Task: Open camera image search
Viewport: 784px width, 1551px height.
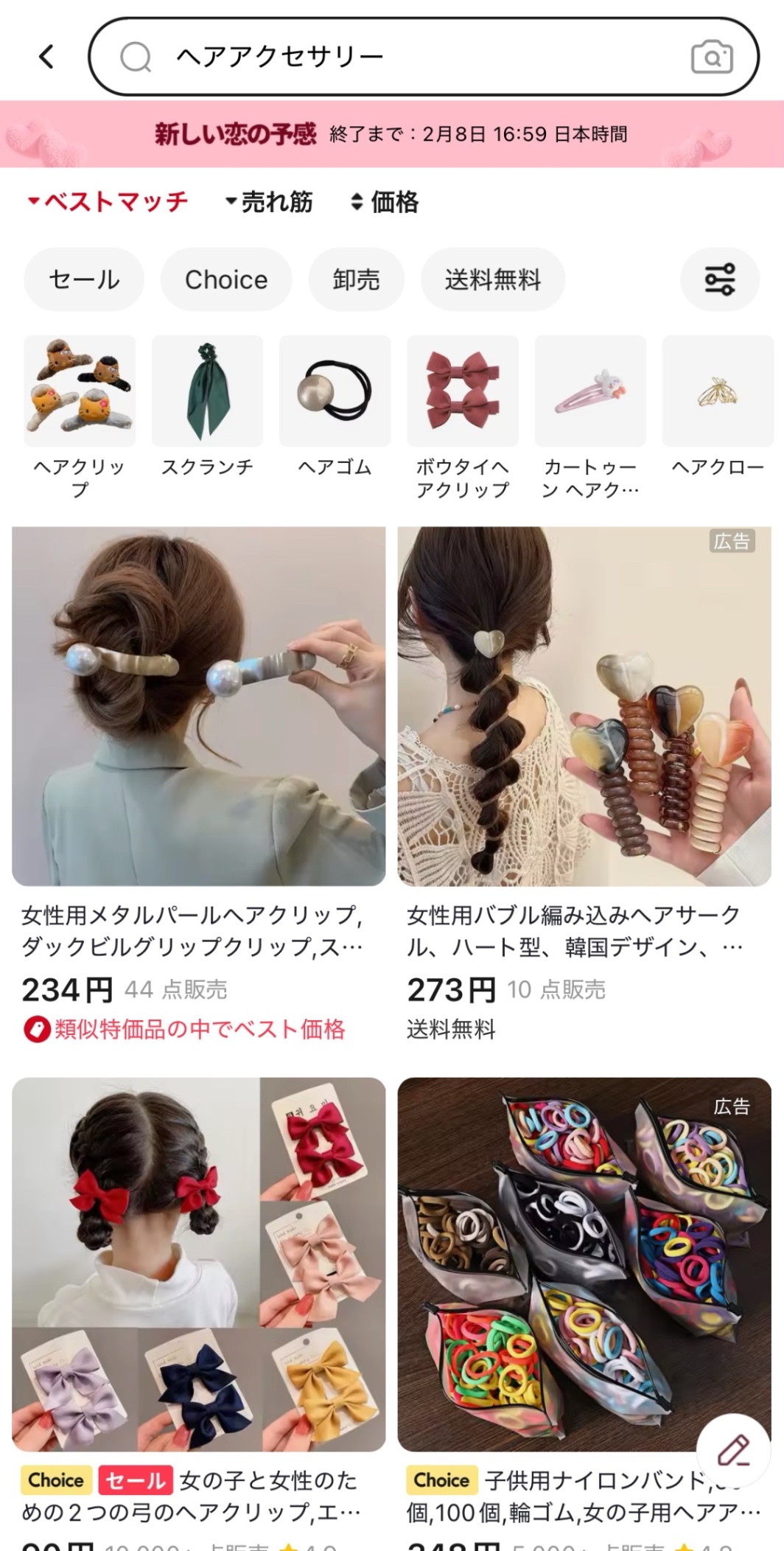Action: pos(711,57)
